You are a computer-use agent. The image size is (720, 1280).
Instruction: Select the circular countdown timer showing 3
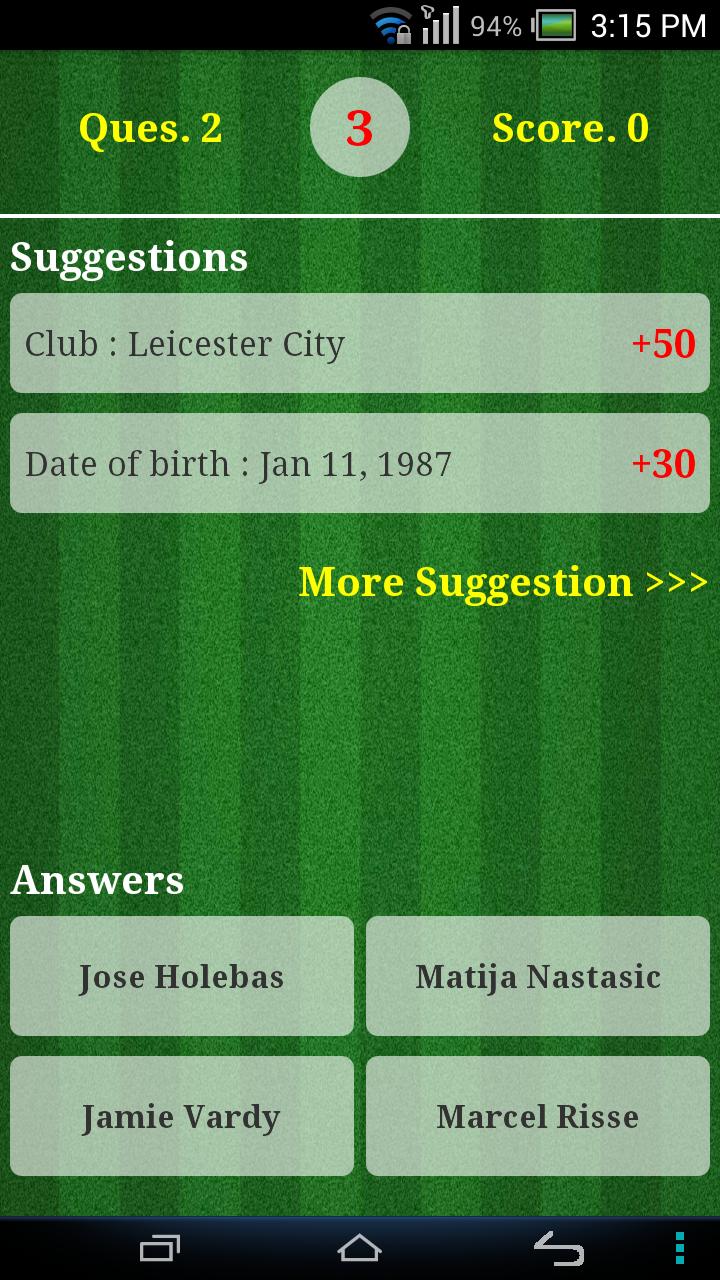coord(359,128)
